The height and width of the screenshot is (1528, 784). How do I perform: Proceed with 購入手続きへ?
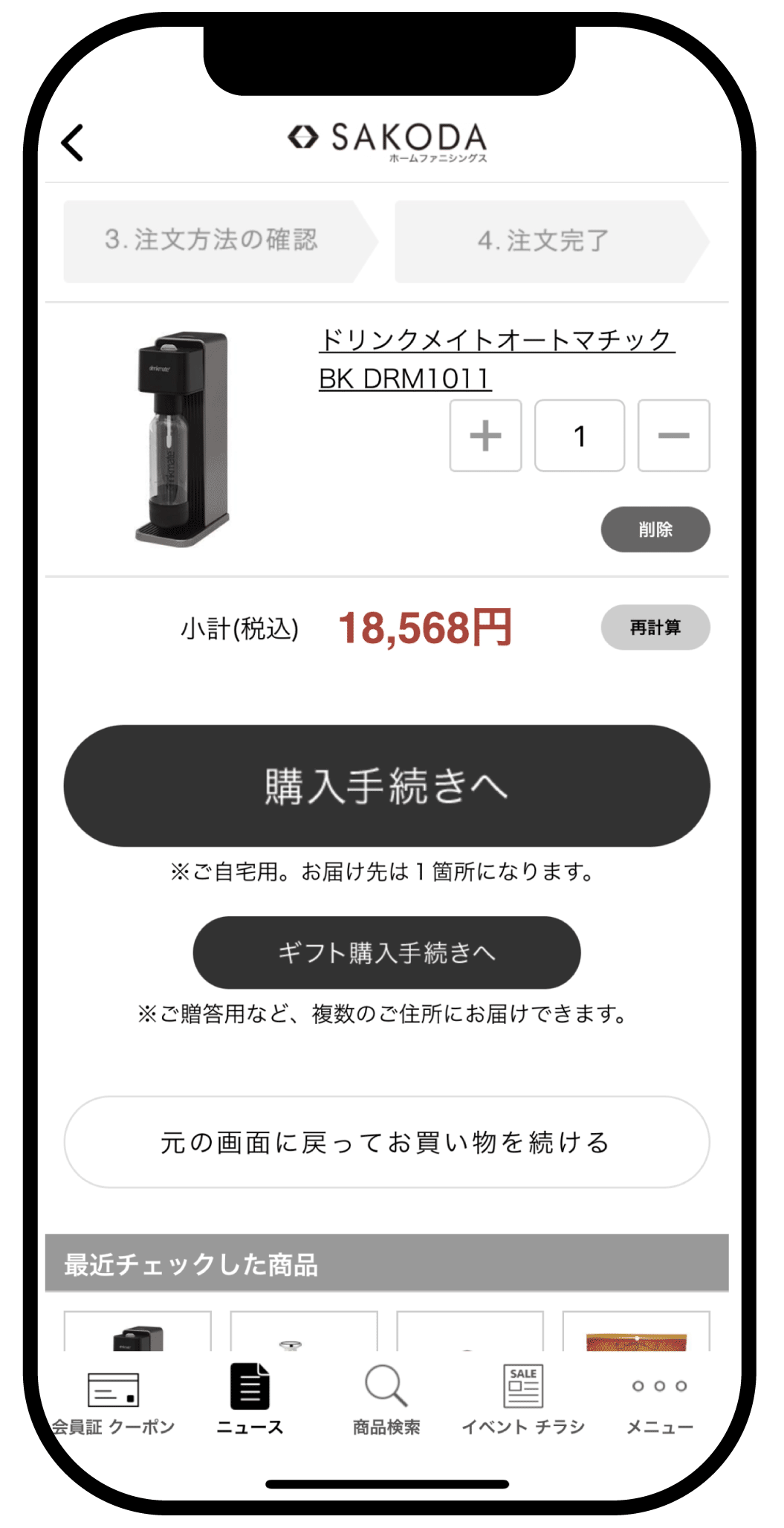386,786
